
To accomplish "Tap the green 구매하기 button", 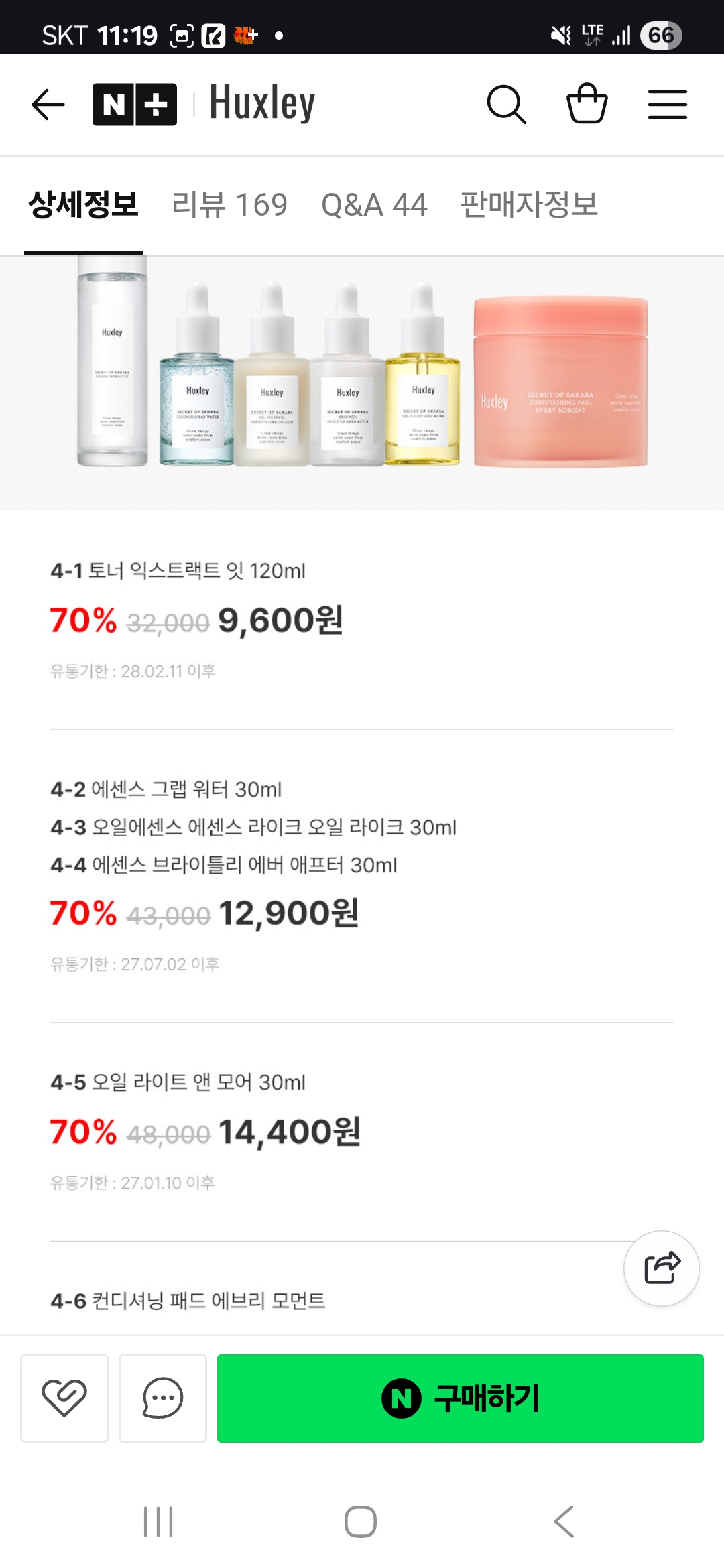I will click(460, 1398).
